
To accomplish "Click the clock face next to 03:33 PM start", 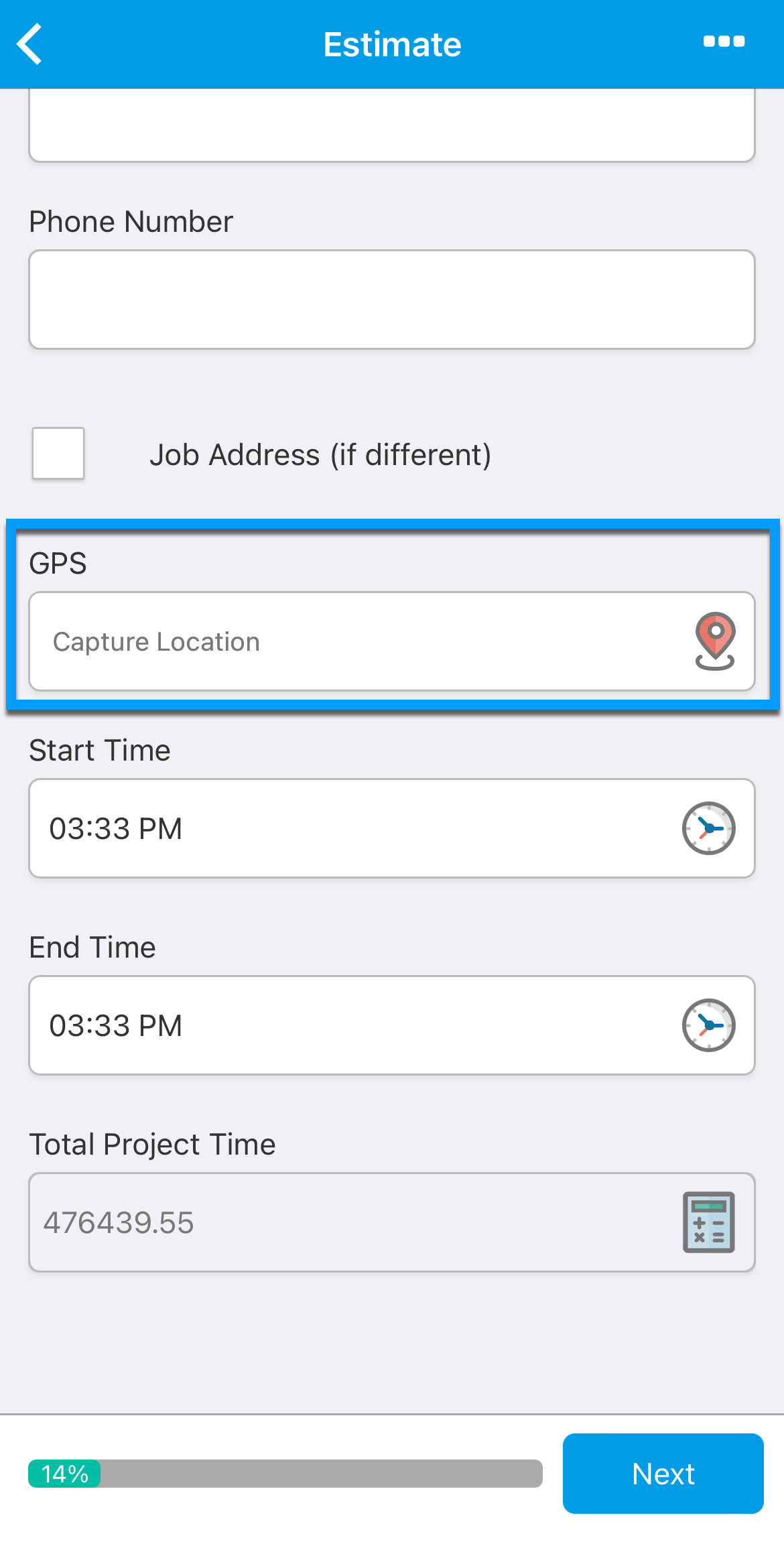I will coord(708,828).
